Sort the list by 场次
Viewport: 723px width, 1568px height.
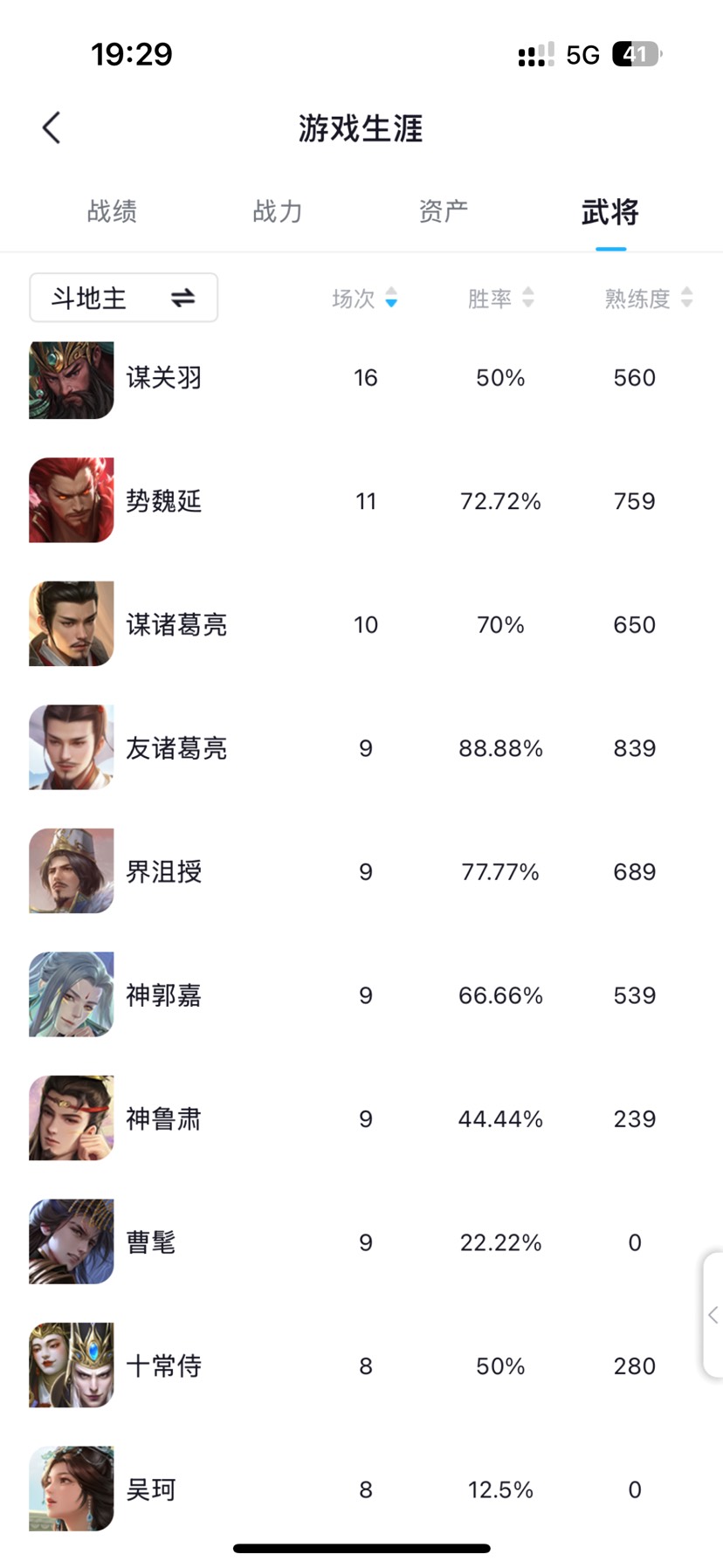(364, 299)
